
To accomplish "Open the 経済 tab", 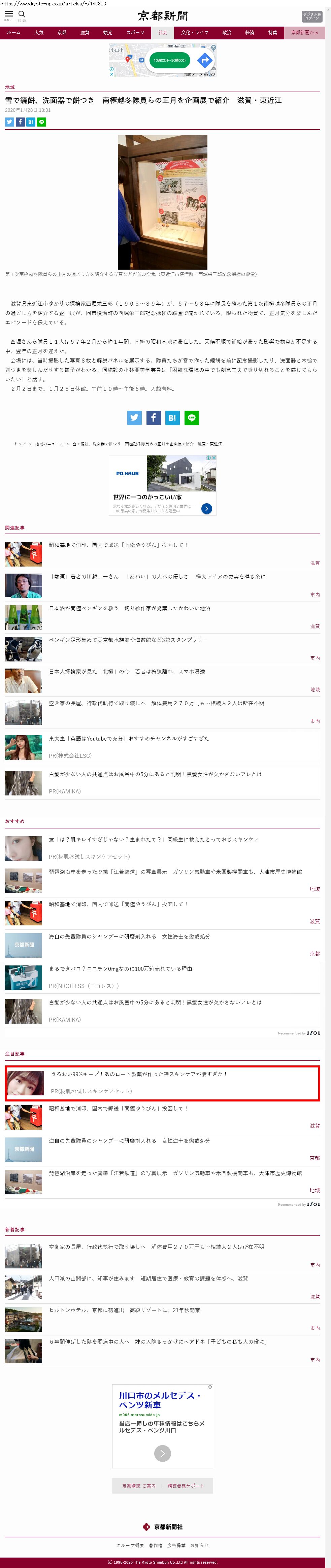I will click(x=250, y=33).
